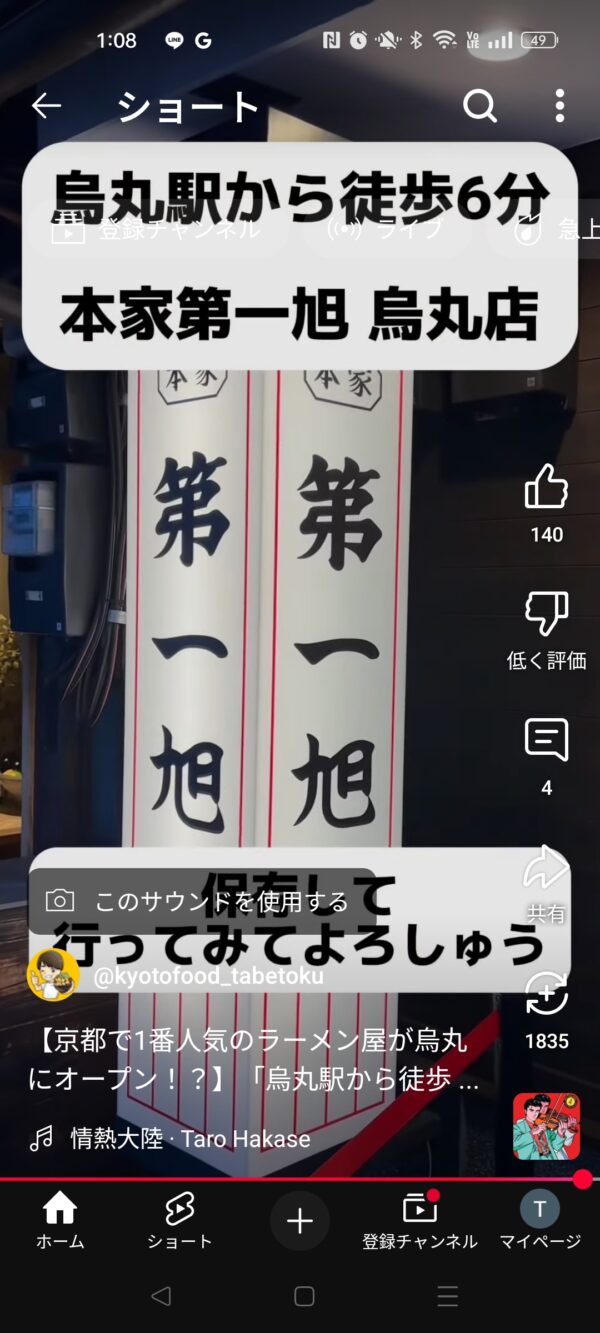
Task: Share this video with 共有
Action: pos(546,884)
